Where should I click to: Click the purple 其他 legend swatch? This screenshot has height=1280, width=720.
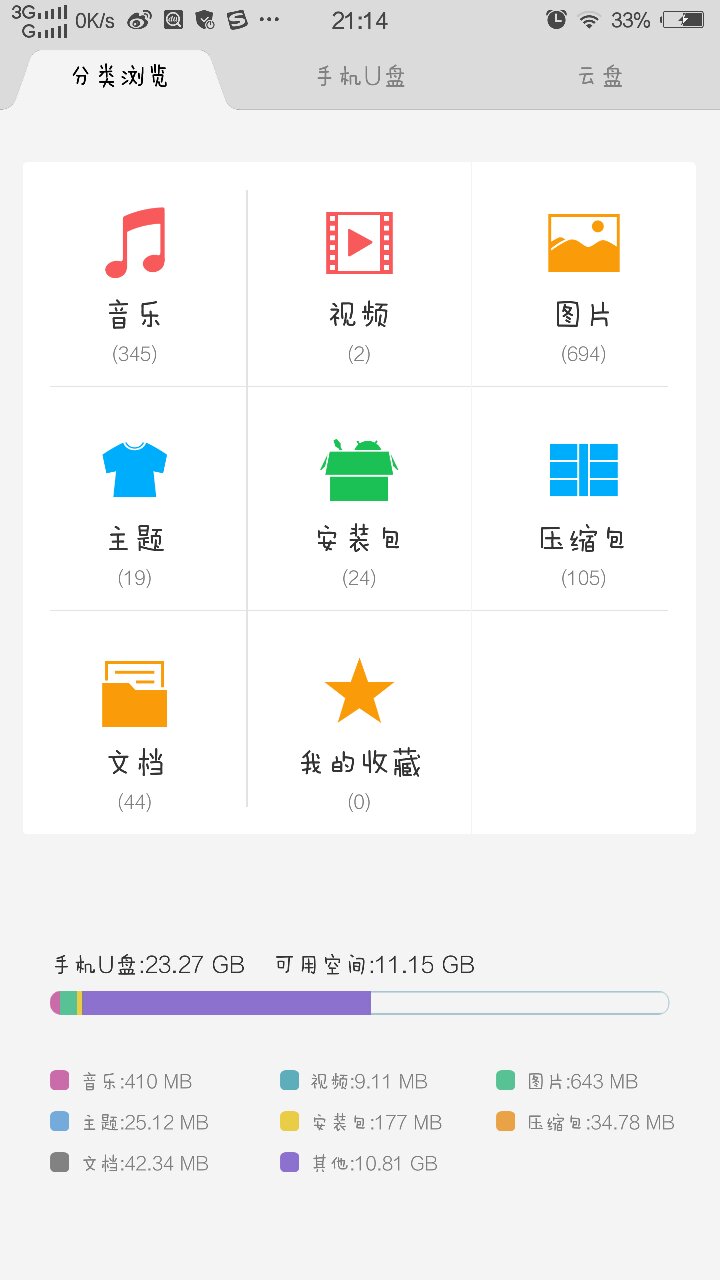290,1163
